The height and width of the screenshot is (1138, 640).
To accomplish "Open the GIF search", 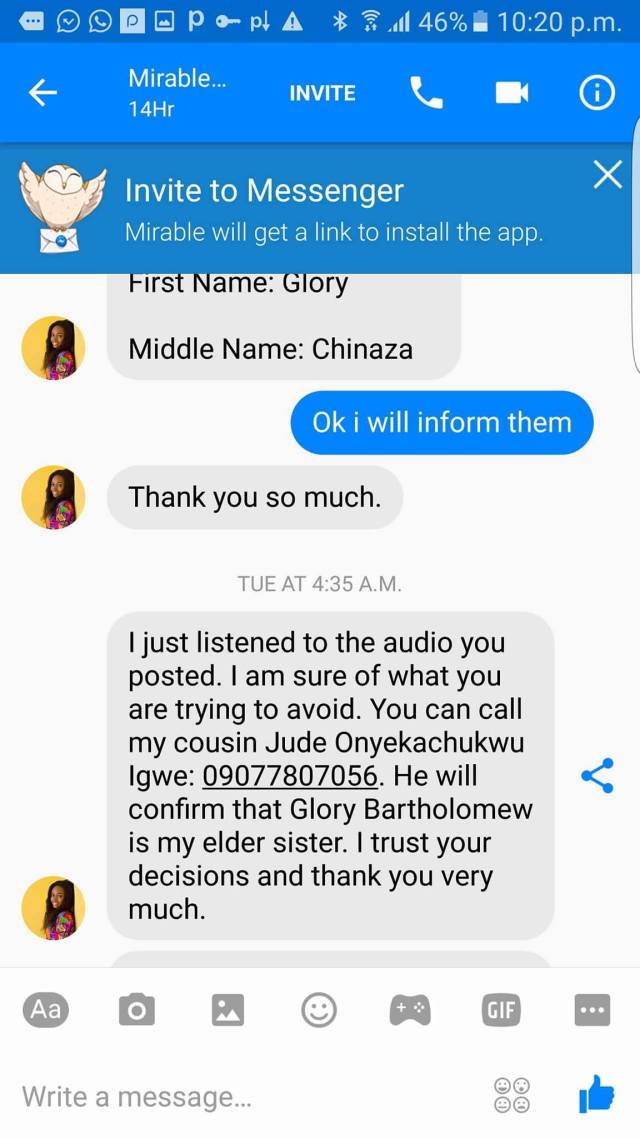I will click(x=501, y=1011).
